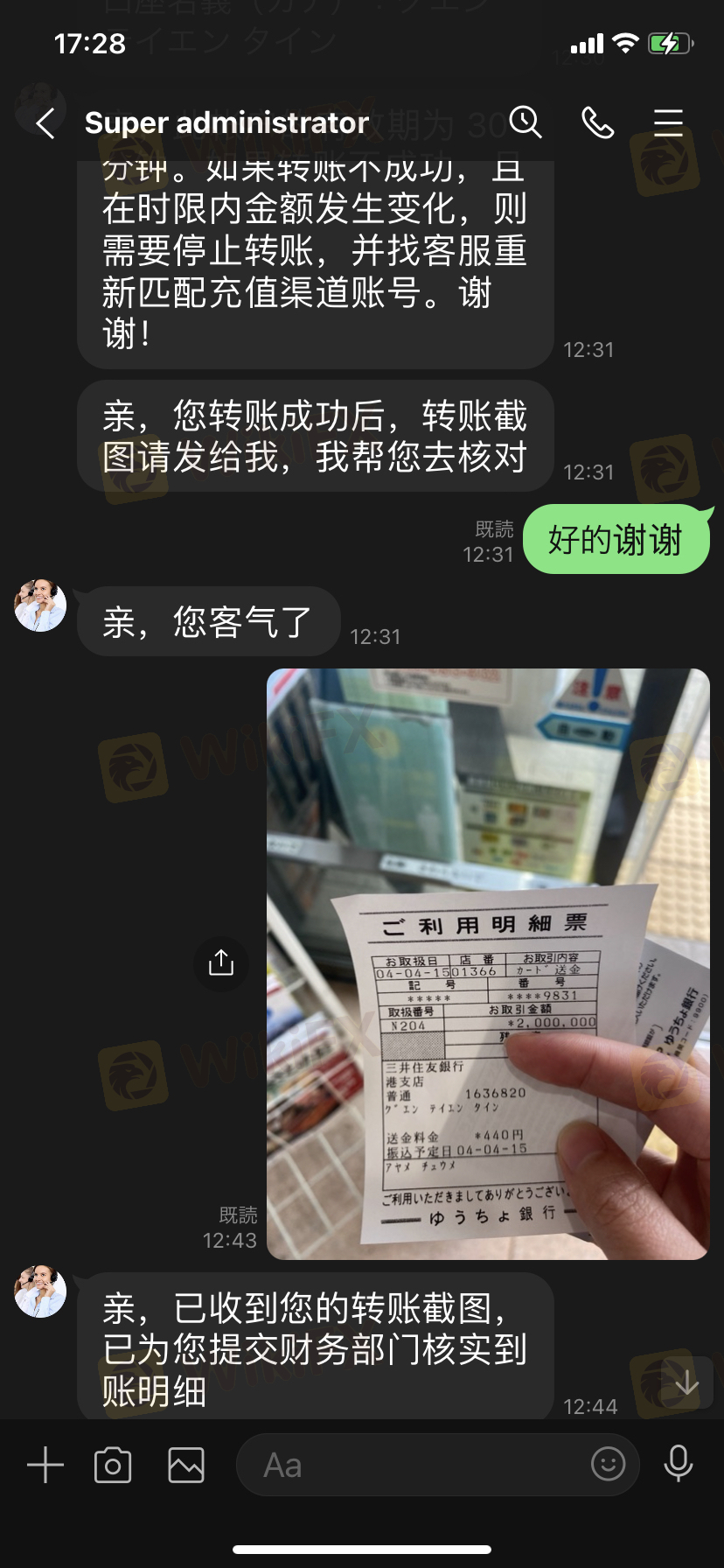The height and width of the screenshot is (1568, 724).
Task: Open the receipt photo message
Action: coord(487,963)
